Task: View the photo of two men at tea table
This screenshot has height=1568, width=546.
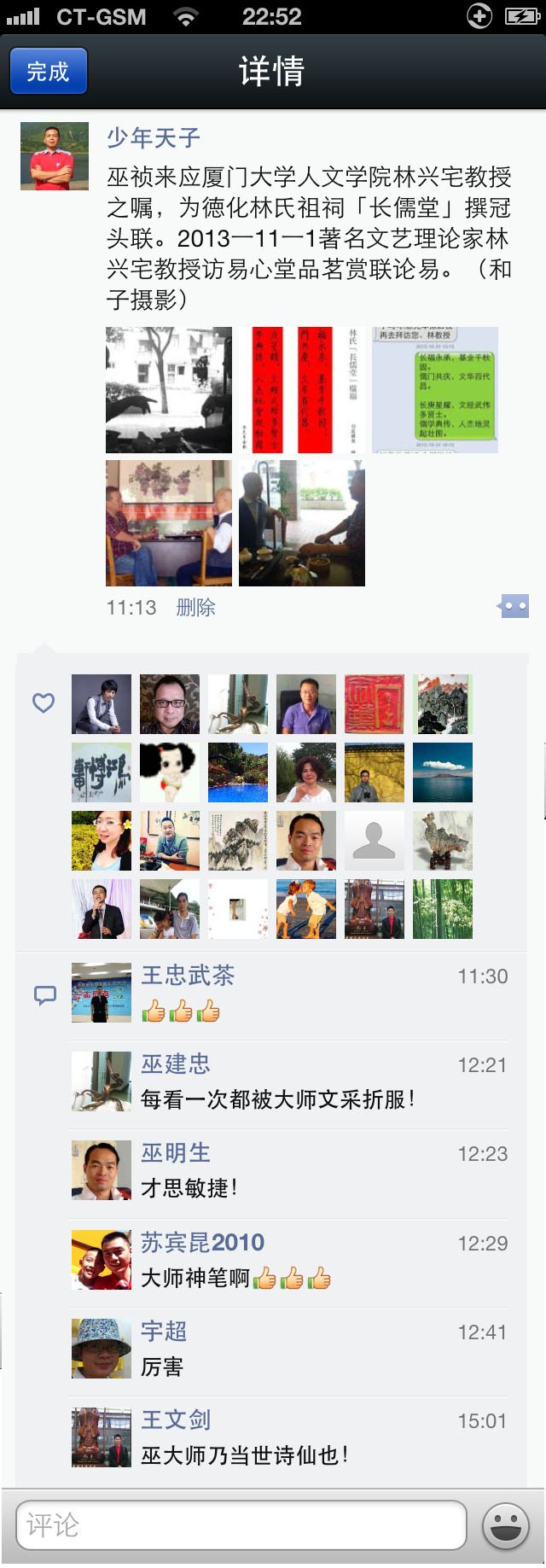Action: [x=169, y=523]
